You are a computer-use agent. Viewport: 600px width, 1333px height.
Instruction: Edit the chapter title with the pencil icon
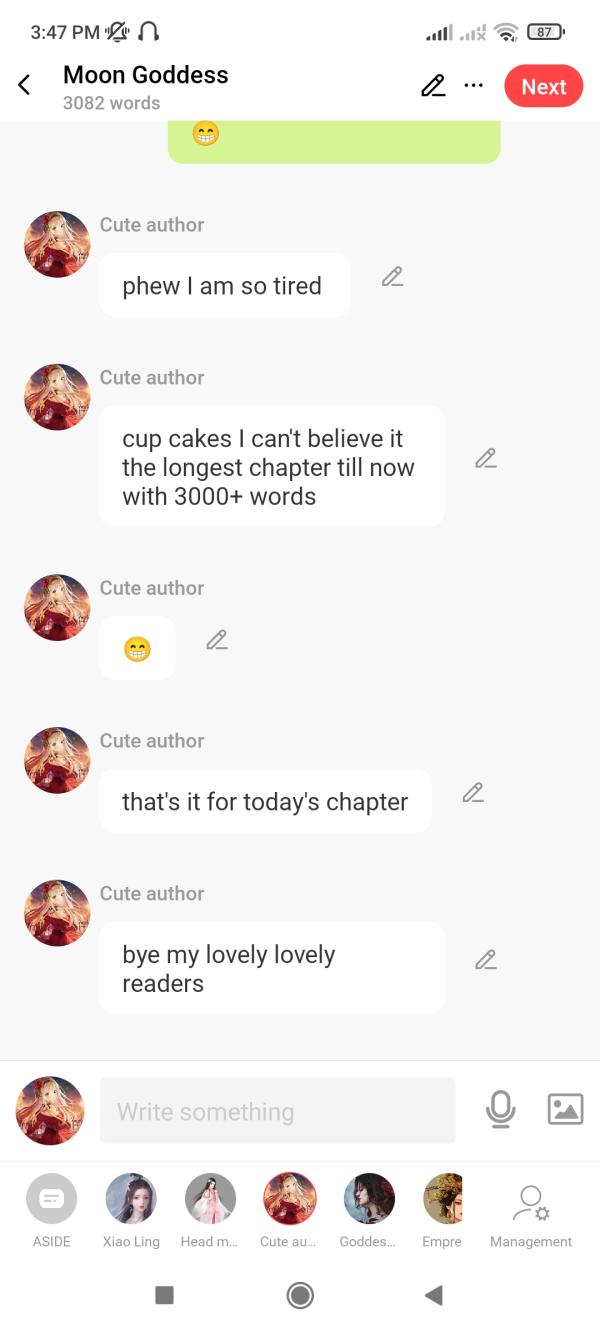coord(433,86)
